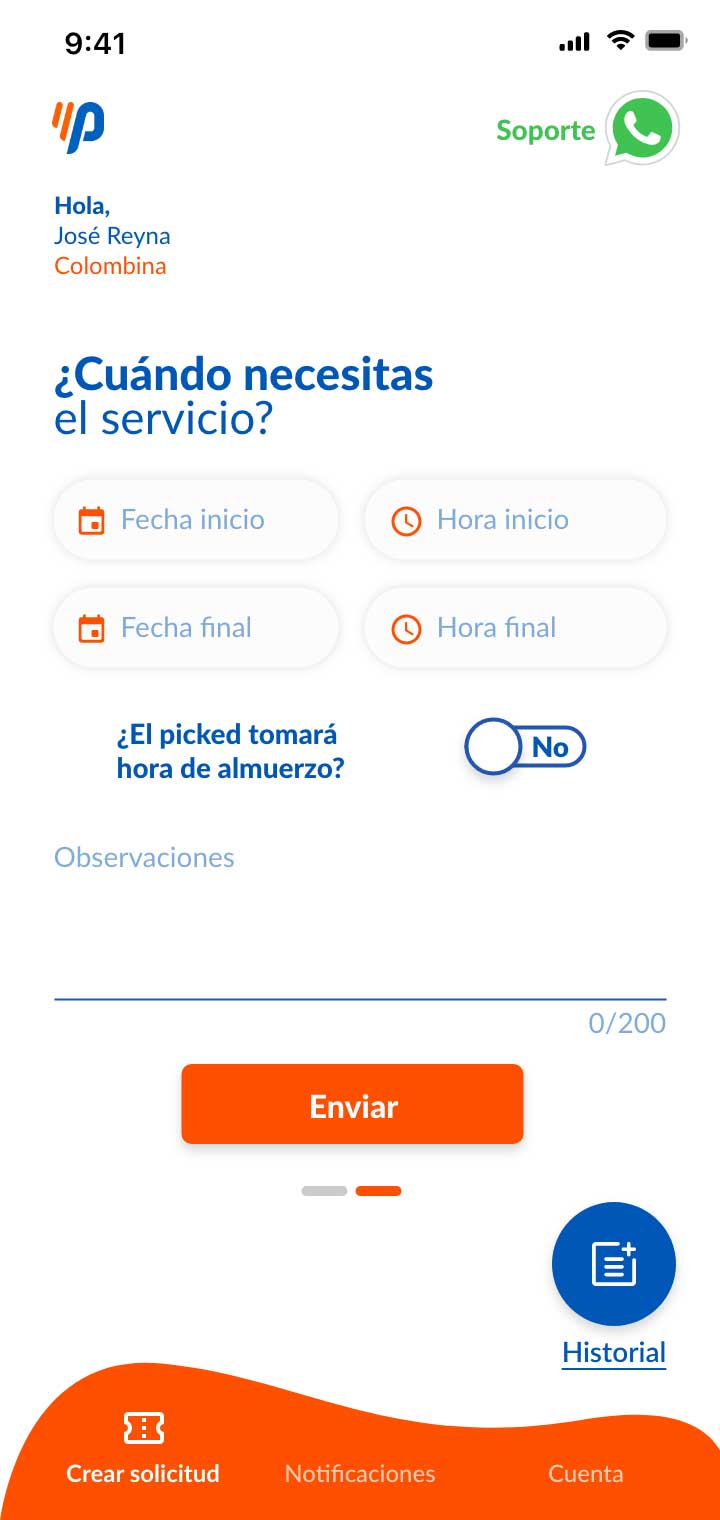Open the Cuenta tab
This screenshot has height=1520, width=720.
(585, 1473)
